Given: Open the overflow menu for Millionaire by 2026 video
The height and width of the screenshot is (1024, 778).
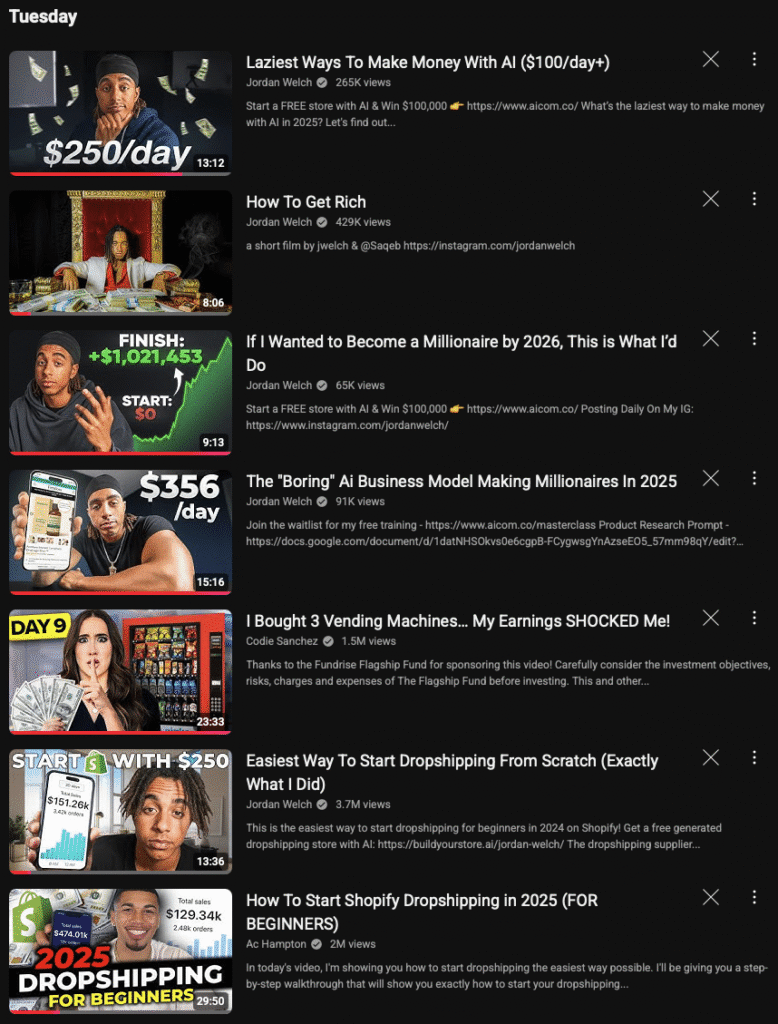Looking at the screenshot, I should [x=754, y=339].
